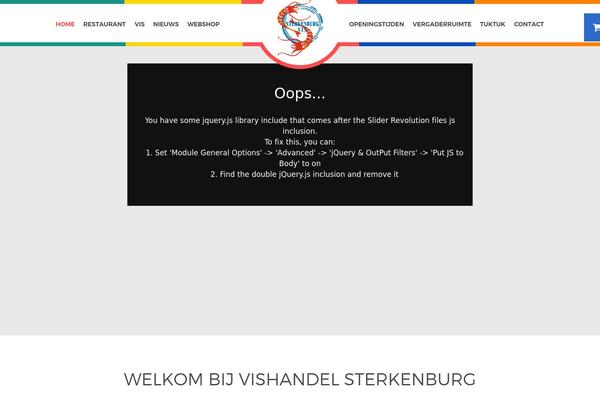This screenshot has height=400, width=600.
Task: Go to the Home page
Action: coord(65,24)
